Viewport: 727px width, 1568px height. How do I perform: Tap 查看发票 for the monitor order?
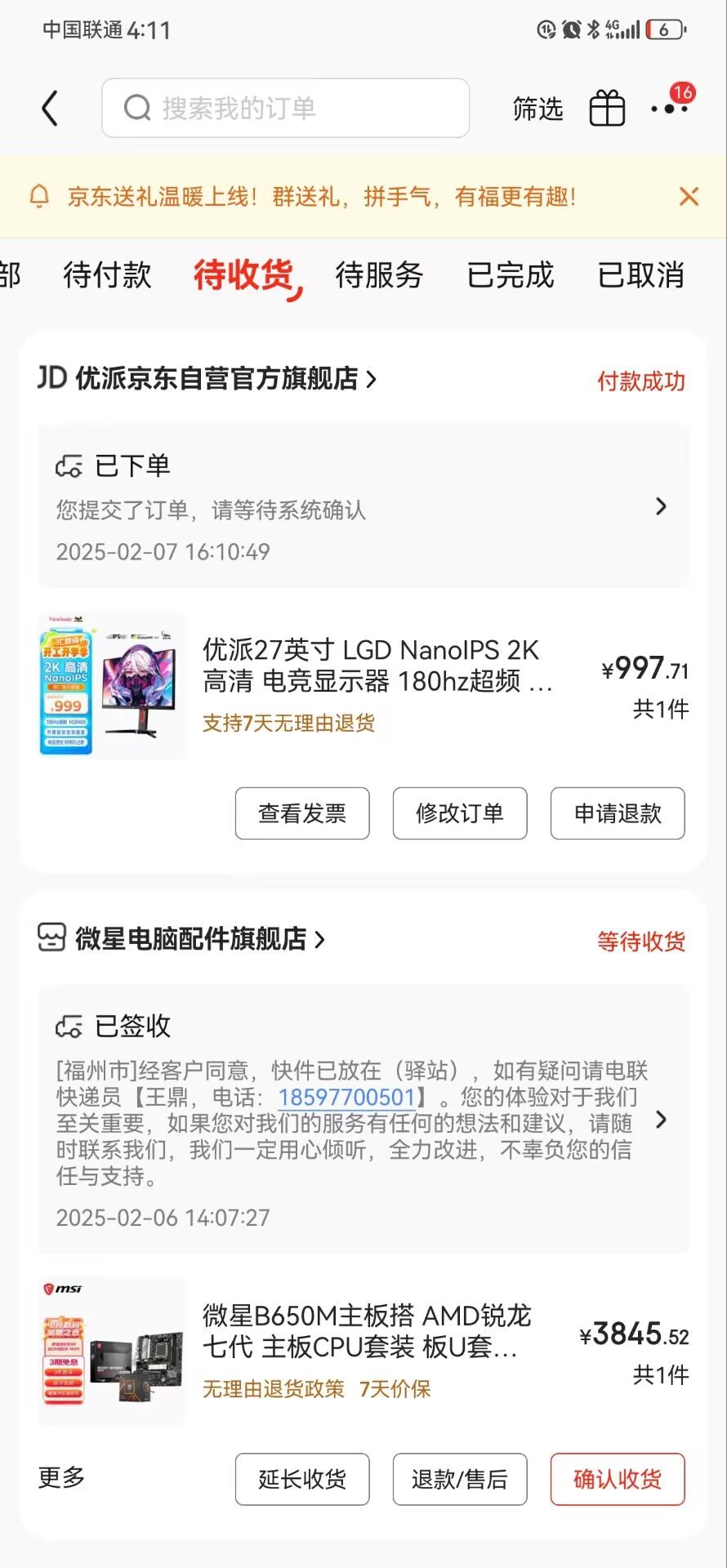coord(302,813)
